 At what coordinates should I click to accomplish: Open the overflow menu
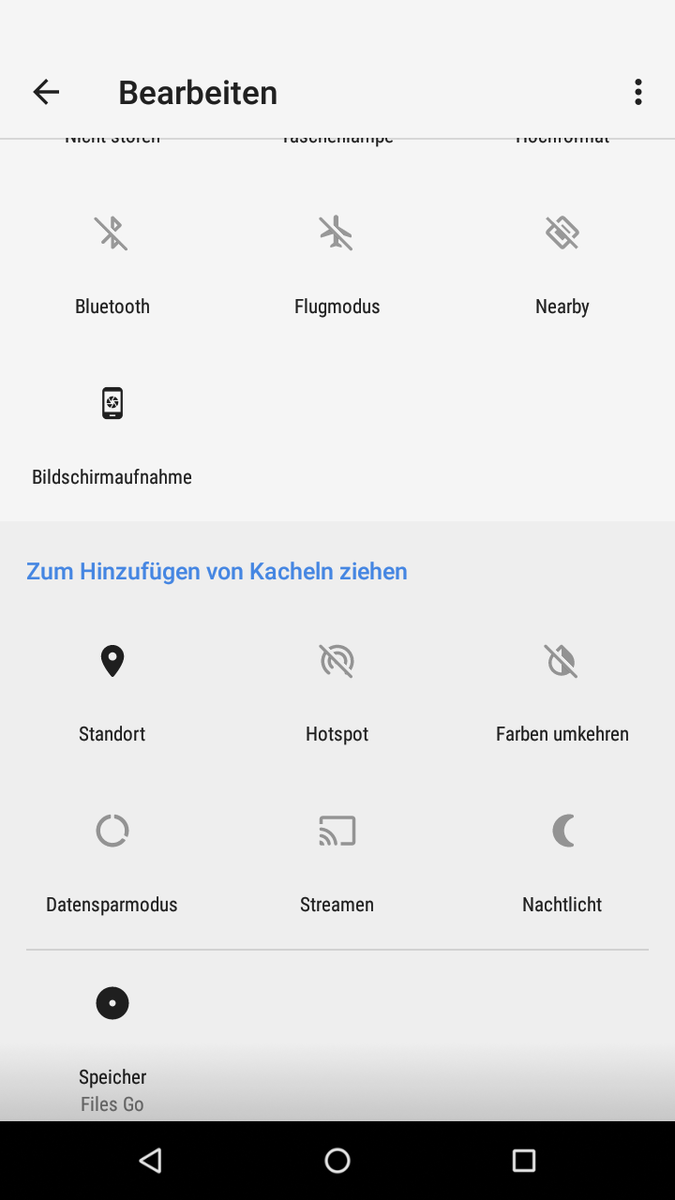(x=638, y=92)
